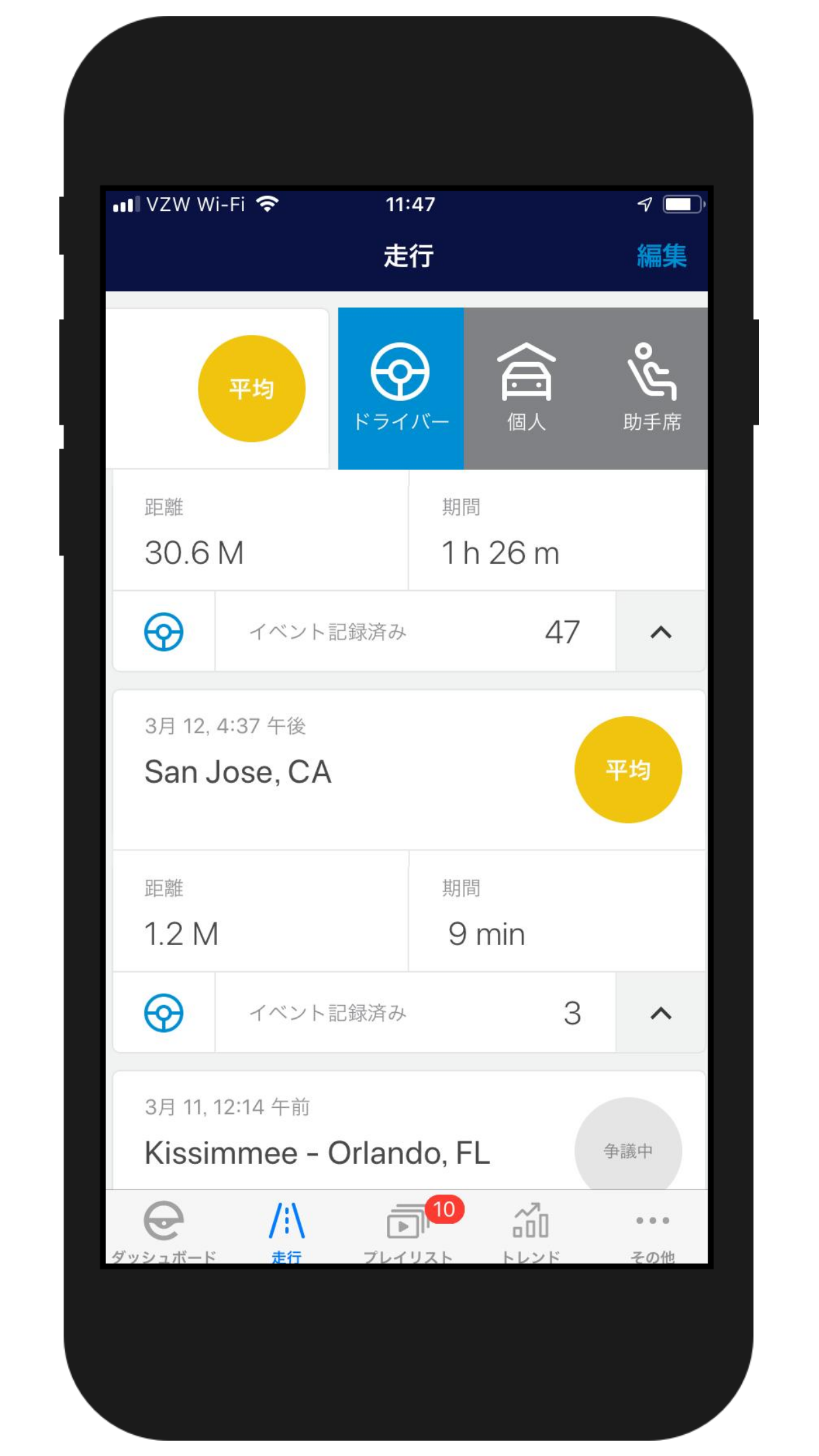Tap the driver icon in the 3 events row

(164, 1013)
